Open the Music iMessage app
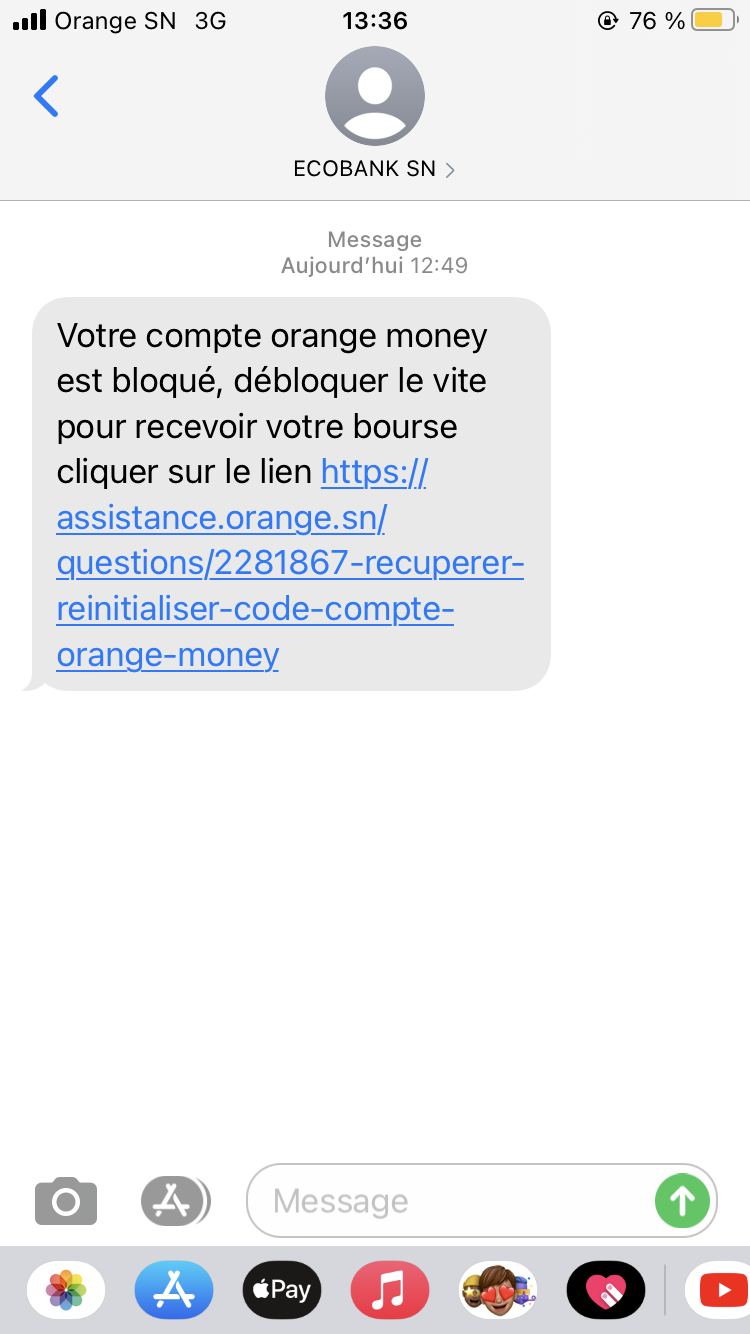 pos(390,1290)
